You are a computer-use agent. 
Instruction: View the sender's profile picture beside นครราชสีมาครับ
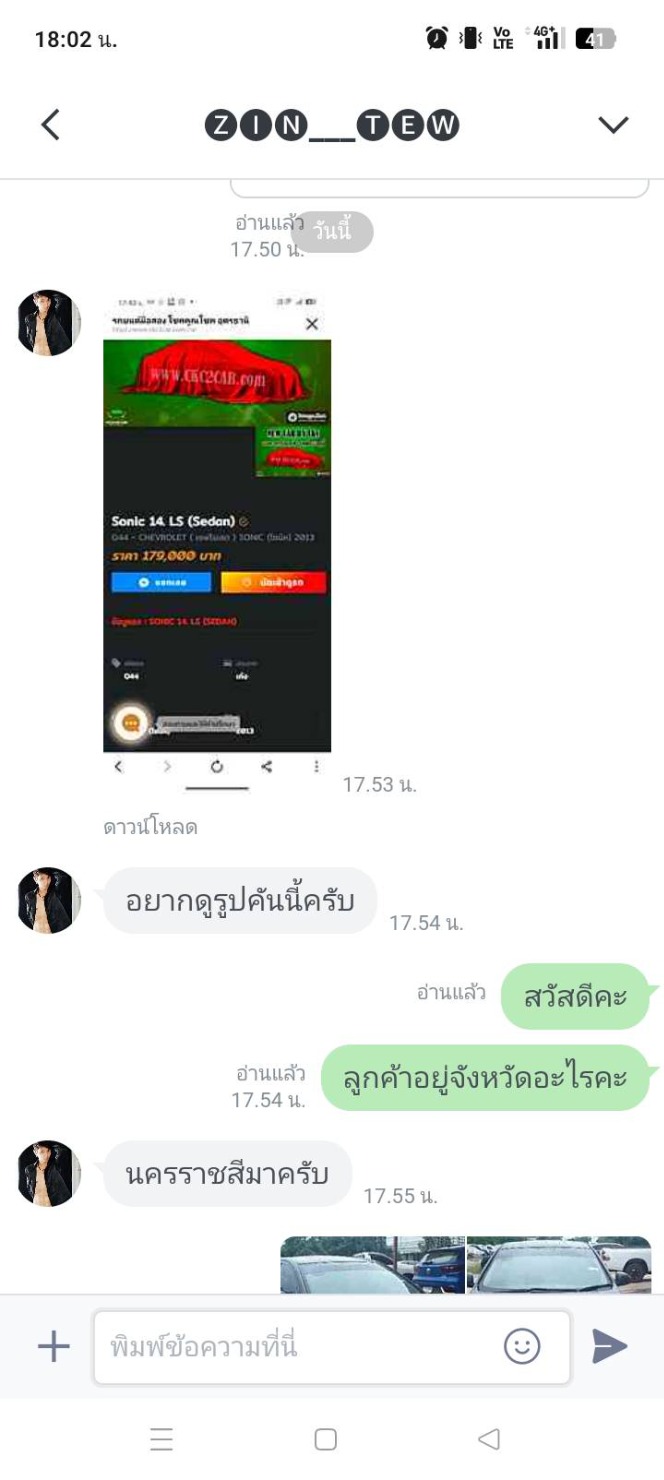pyautogui.click(x=49, y=1173)
